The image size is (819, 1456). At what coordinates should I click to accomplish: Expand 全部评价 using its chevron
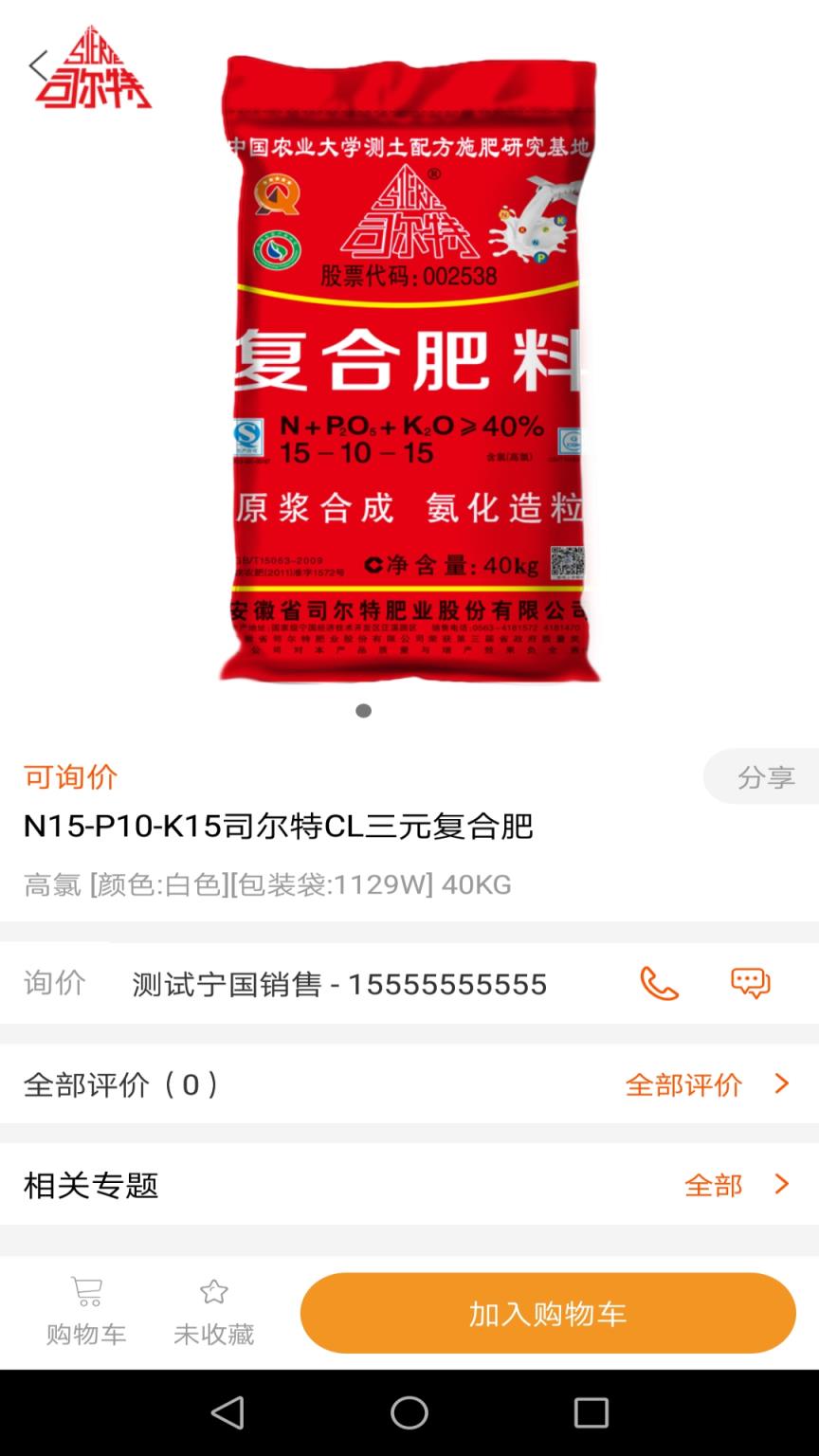pyautogui.click(x=780, y=1083)
